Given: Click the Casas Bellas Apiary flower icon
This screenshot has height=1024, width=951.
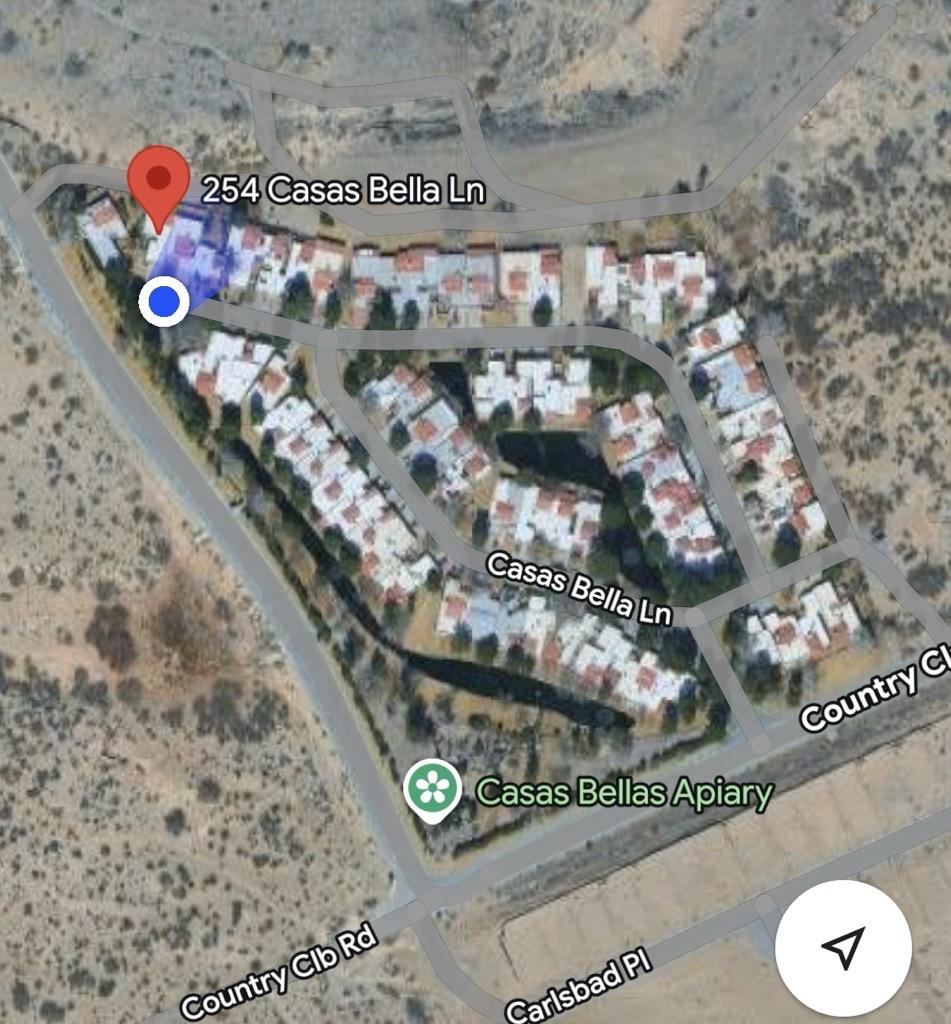Looking at the screenshot, I should (x=434, y=788).
